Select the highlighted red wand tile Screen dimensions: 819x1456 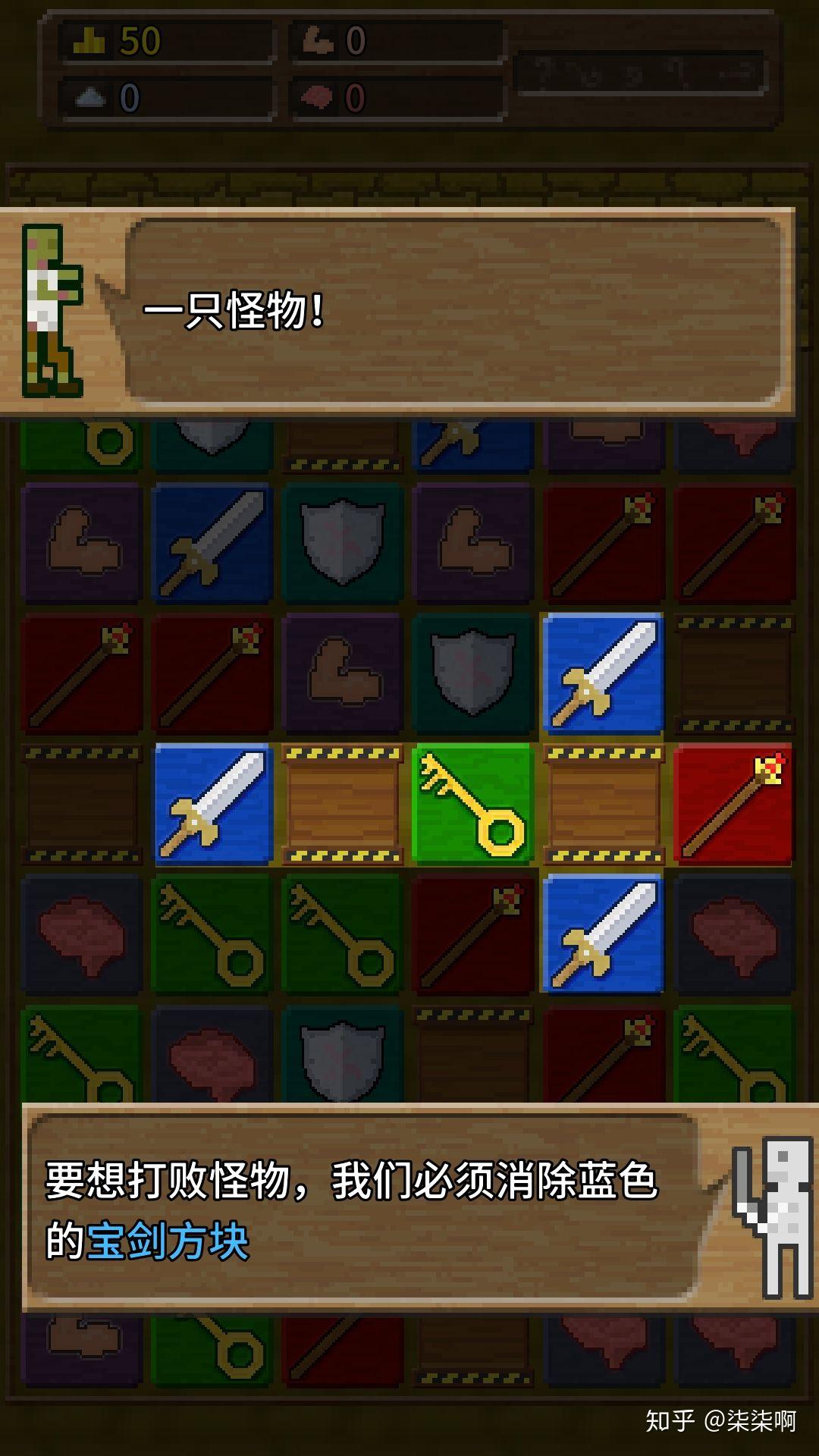tap(733, 805)
